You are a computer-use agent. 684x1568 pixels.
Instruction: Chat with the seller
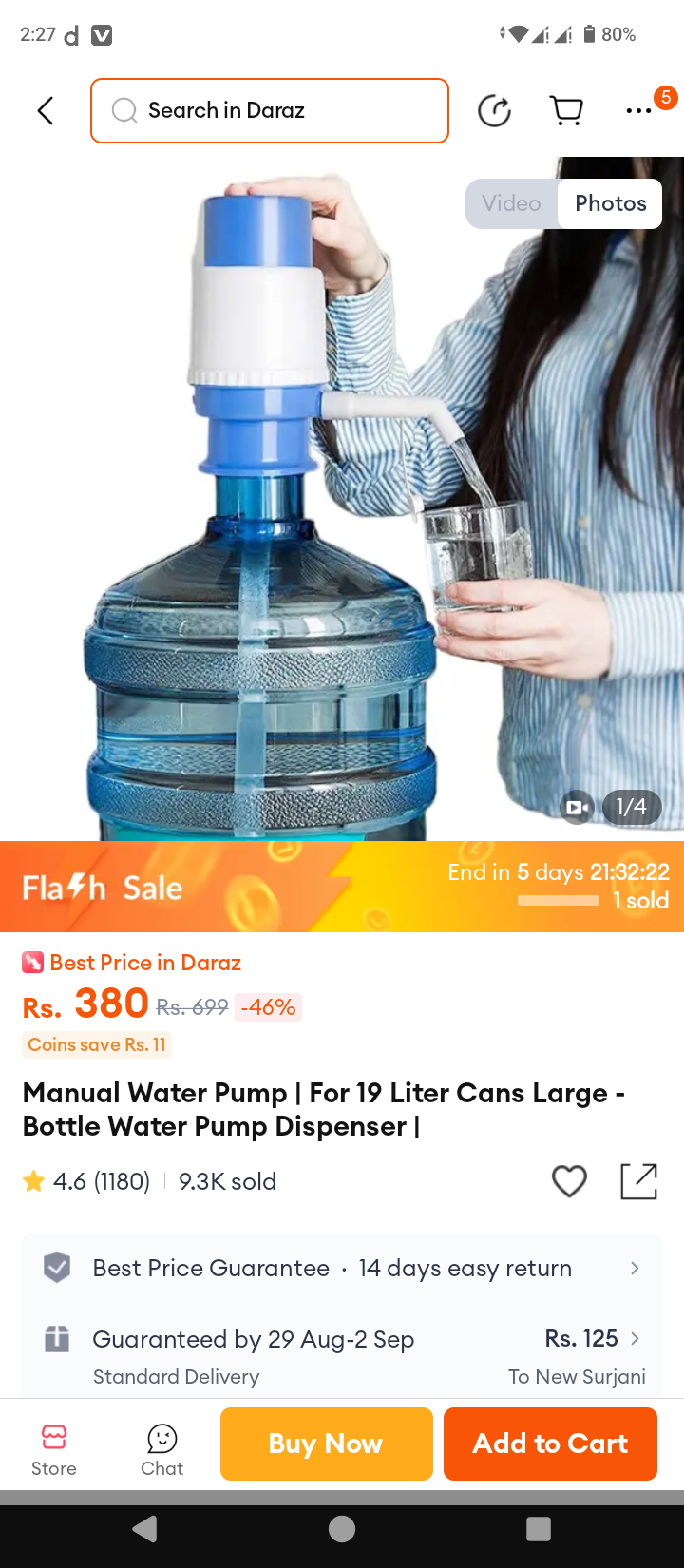(162, 1448)
